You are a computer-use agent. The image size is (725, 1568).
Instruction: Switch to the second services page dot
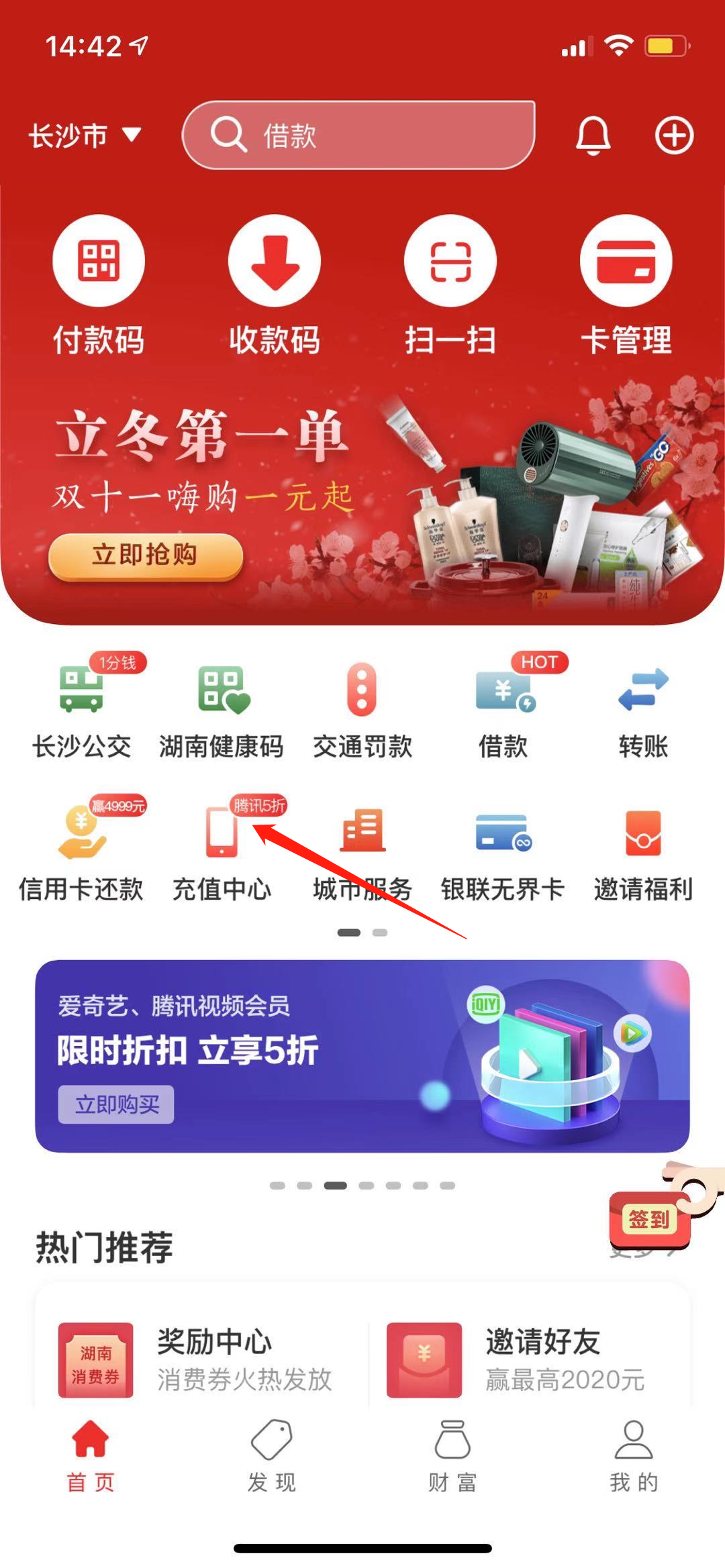379,932
